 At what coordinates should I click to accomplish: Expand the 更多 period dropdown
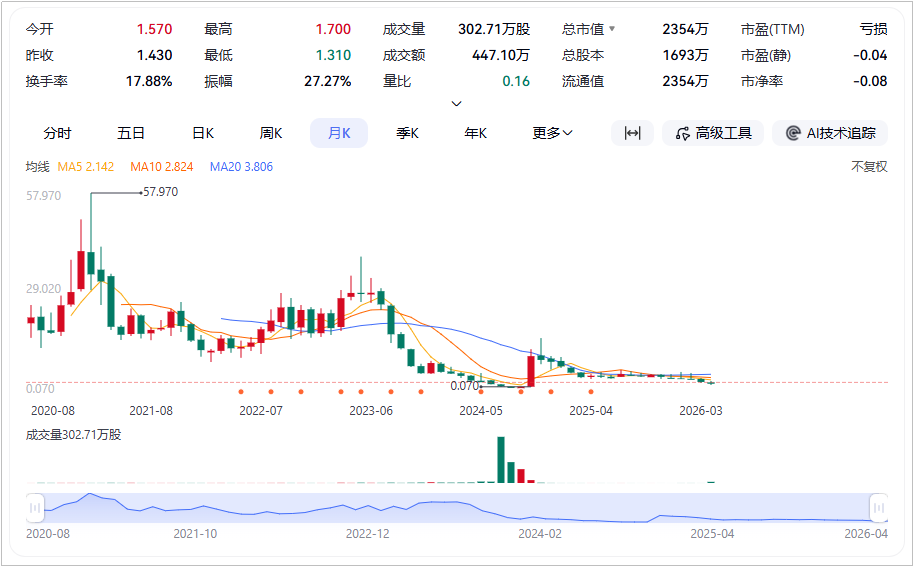552,134
